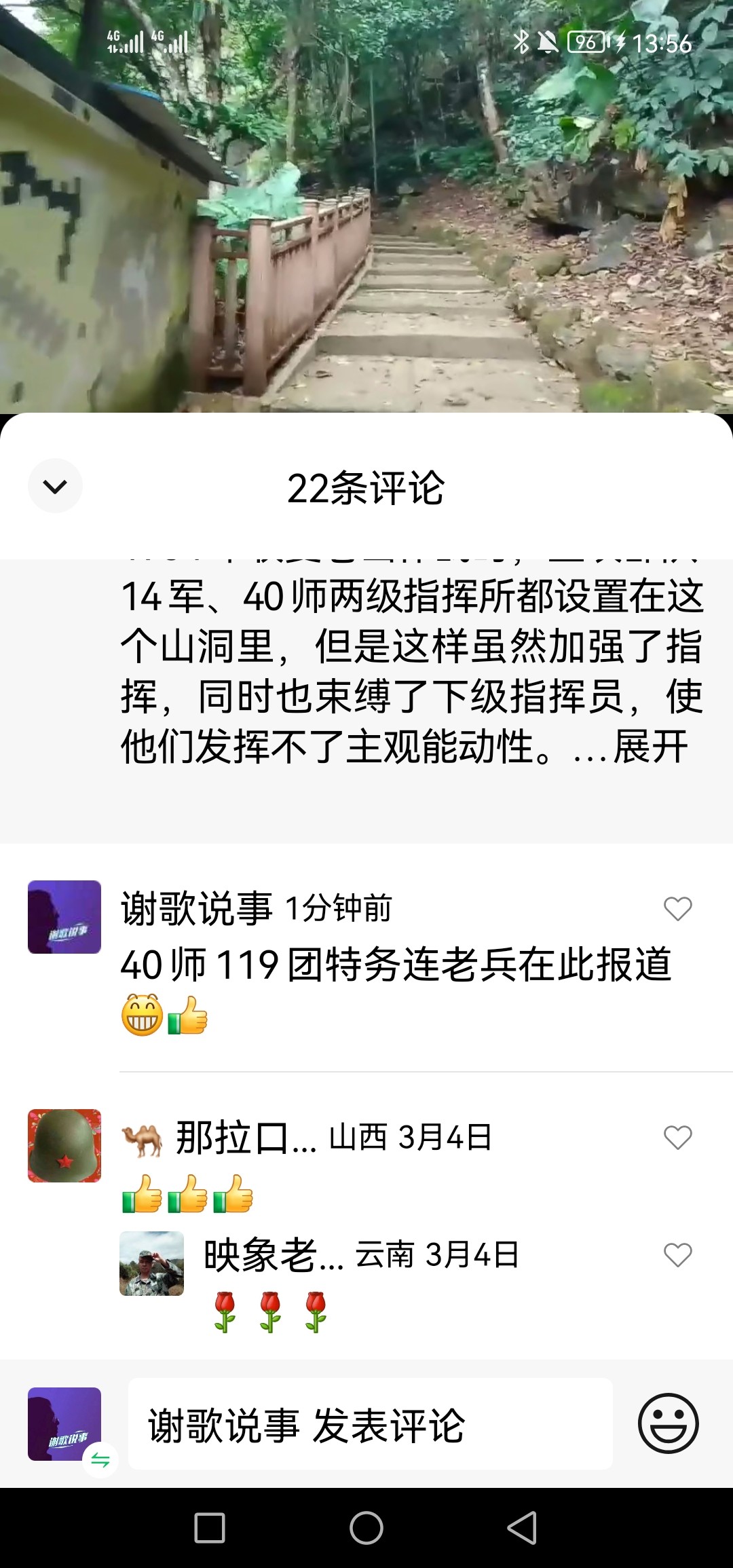Viewport: 733px width, 1568px height.
Task: Return to the system home screen
Action: [x=366, y=1528]
